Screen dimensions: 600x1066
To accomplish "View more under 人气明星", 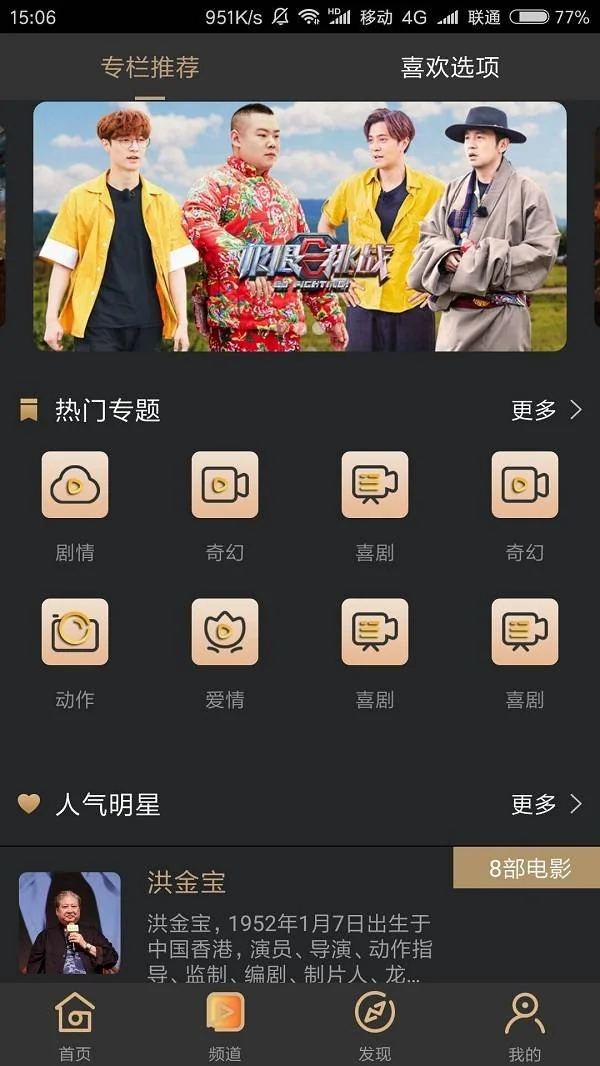I will [546, 805].
